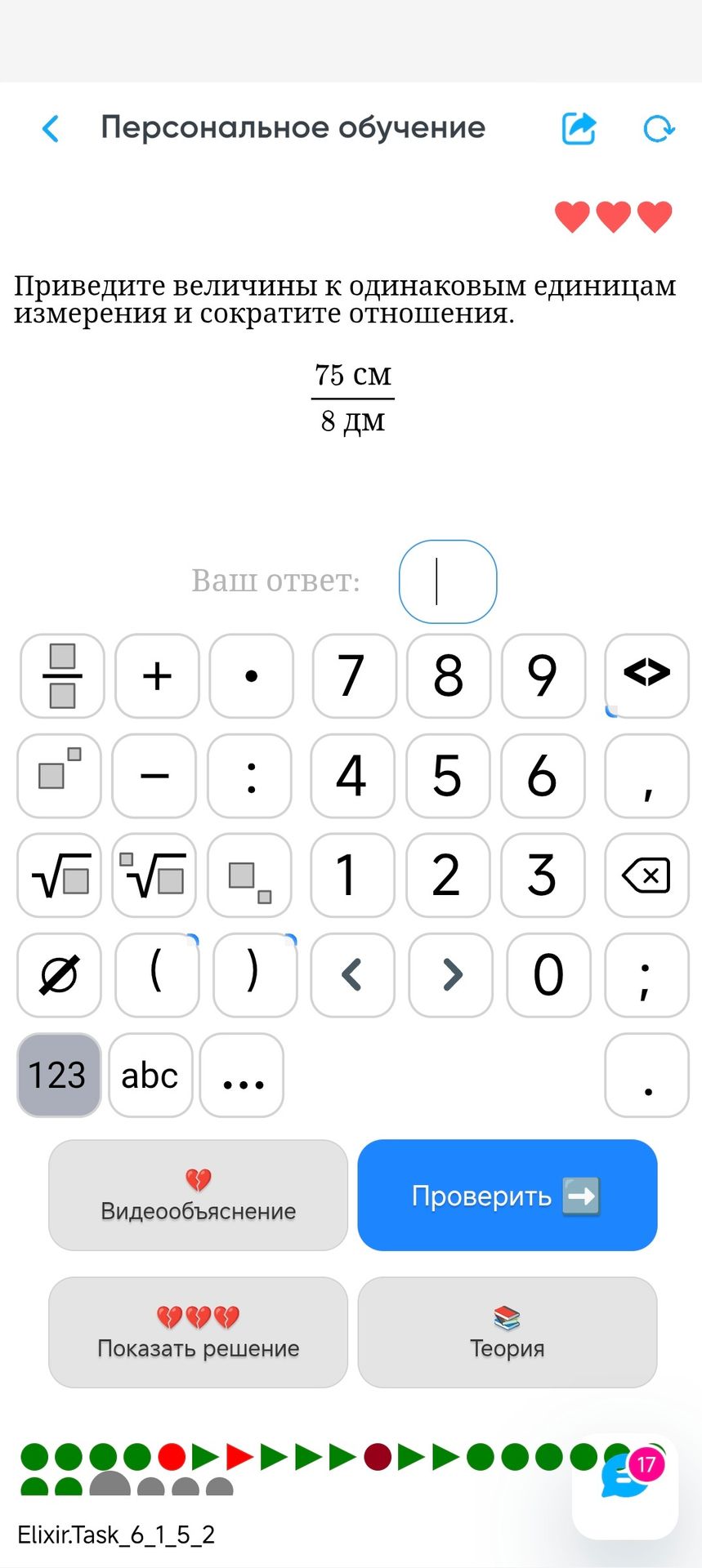Open more symbols with the ellipsis key

(242, 1075)
